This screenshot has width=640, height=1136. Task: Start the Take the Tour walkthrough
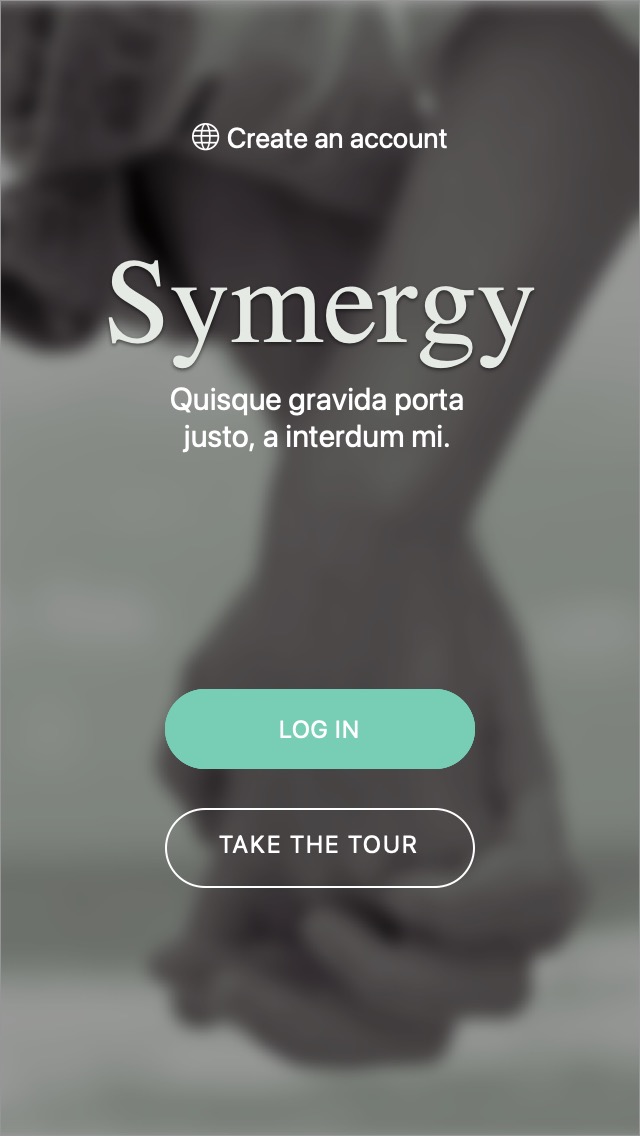pos(319,847)
